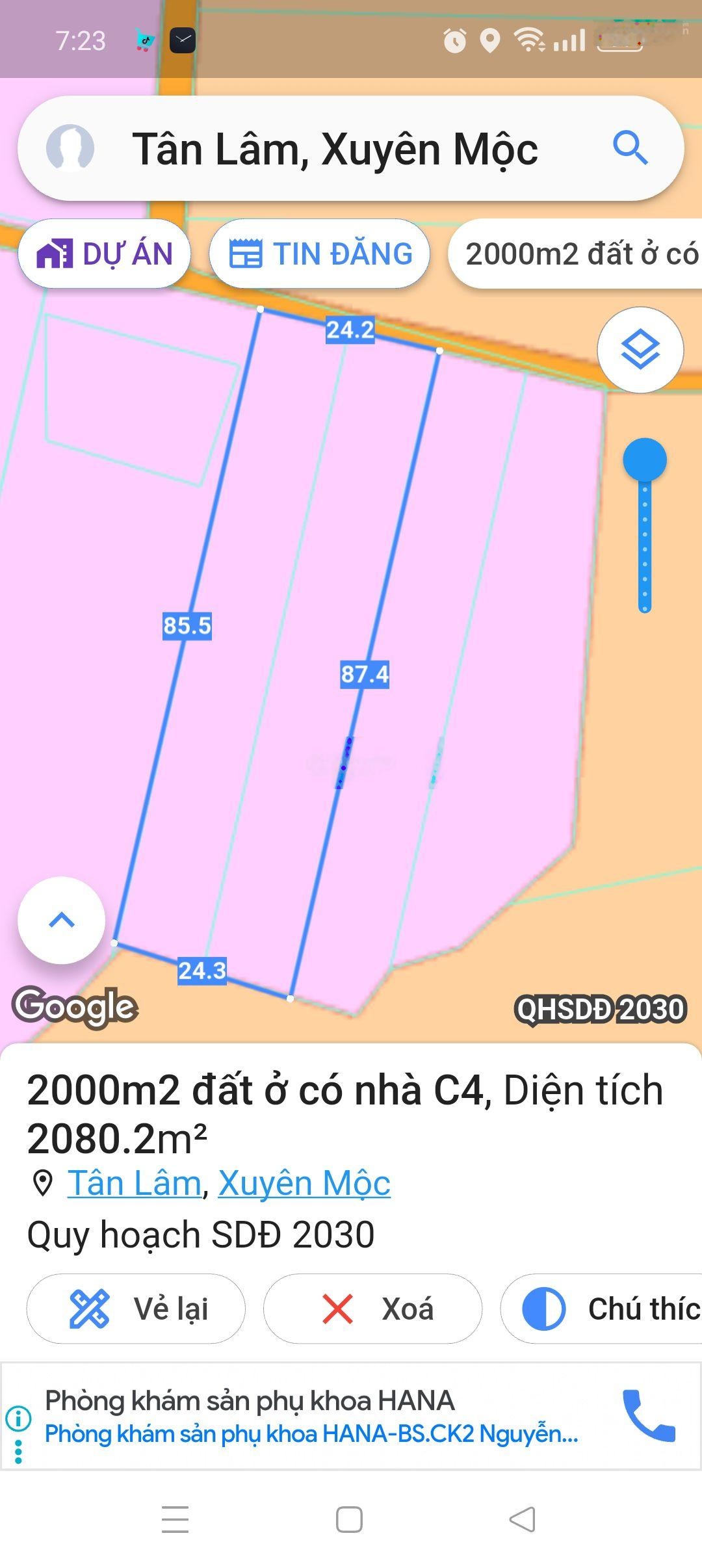Open the ad info icon
The width and height of the screenshot is (702, 1568).
coord(18,1418)
